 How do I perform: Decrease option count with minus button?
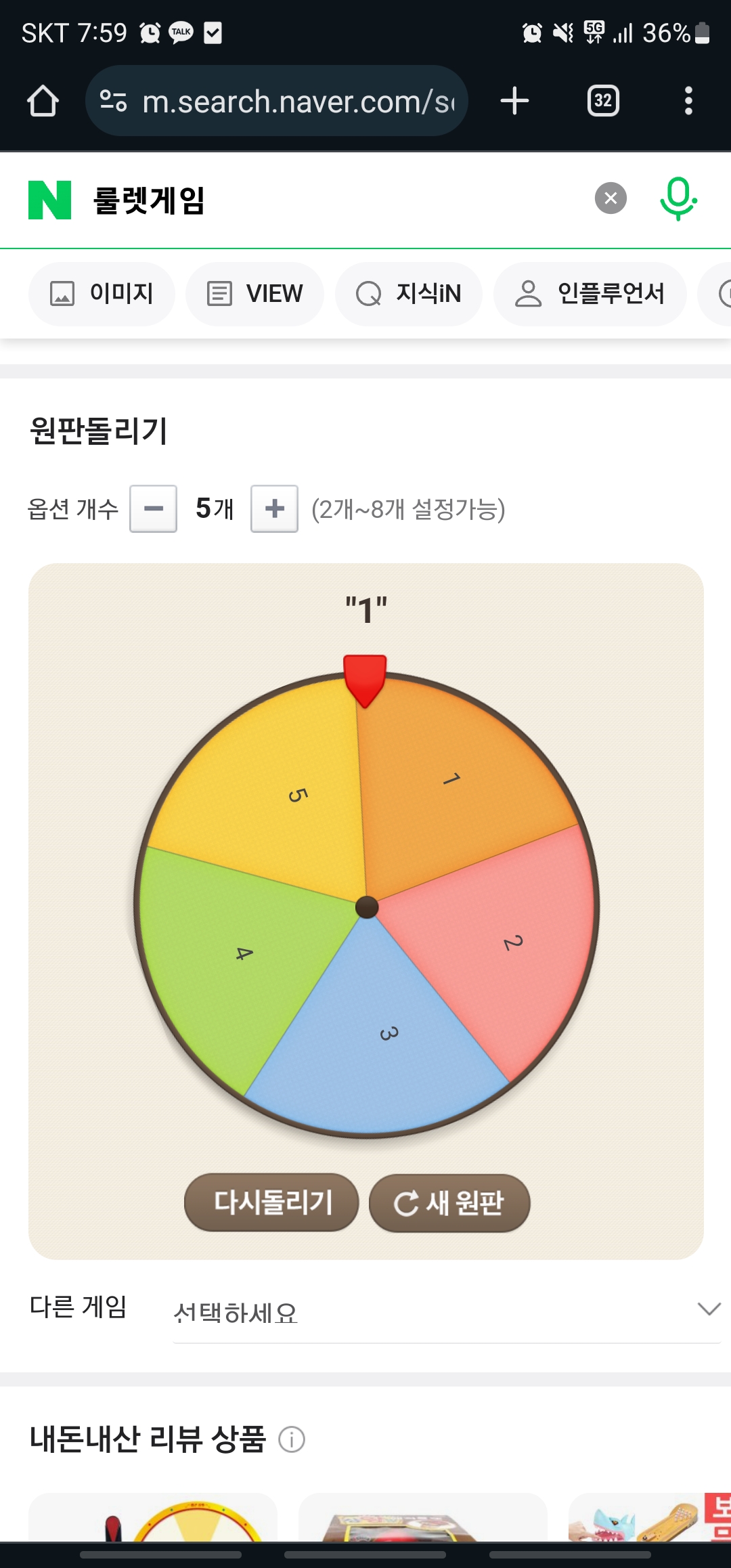154,508
